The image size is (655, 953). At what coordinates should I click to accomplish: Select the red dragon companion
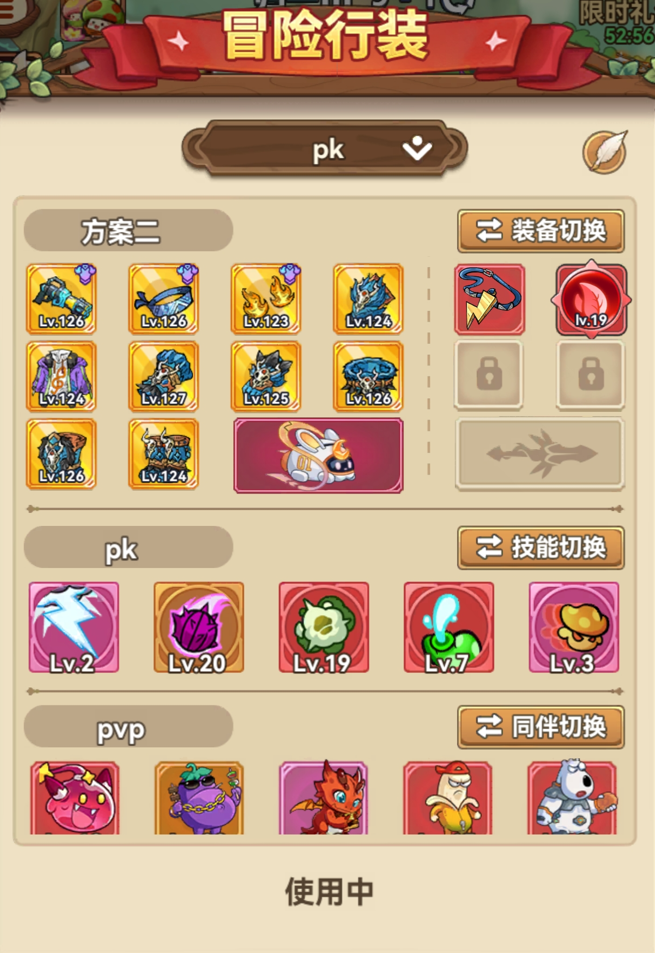323,797
